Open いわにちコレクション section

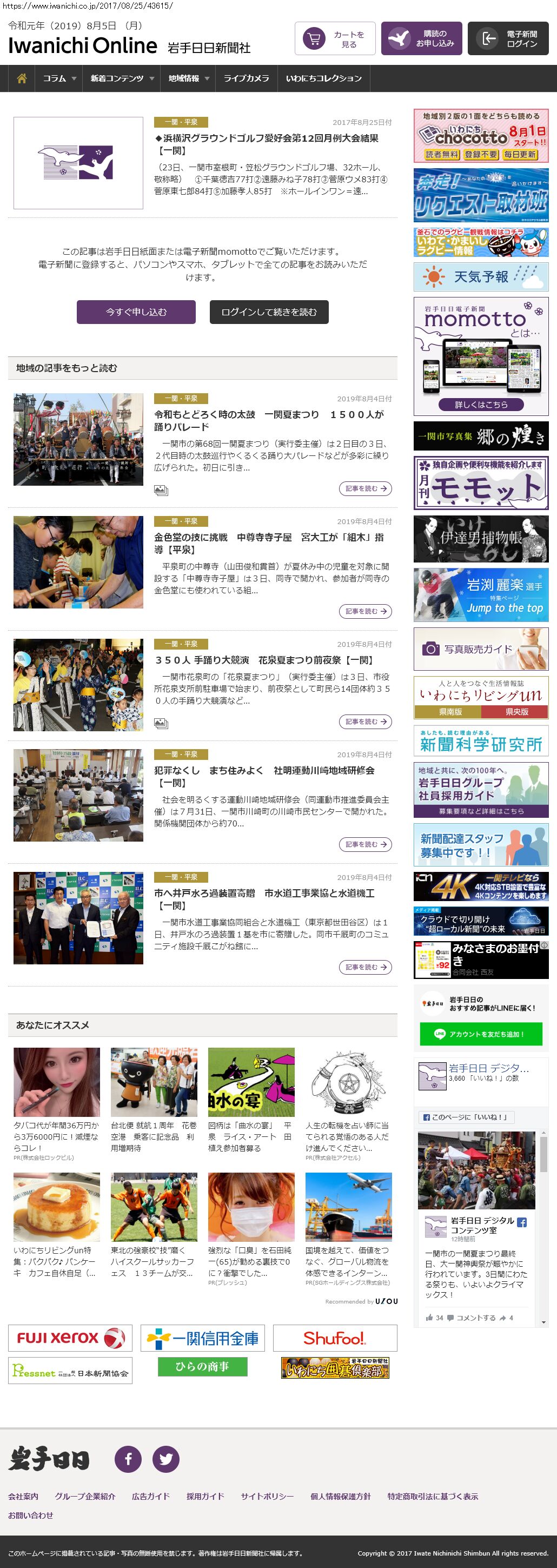(x=323, y=78)
